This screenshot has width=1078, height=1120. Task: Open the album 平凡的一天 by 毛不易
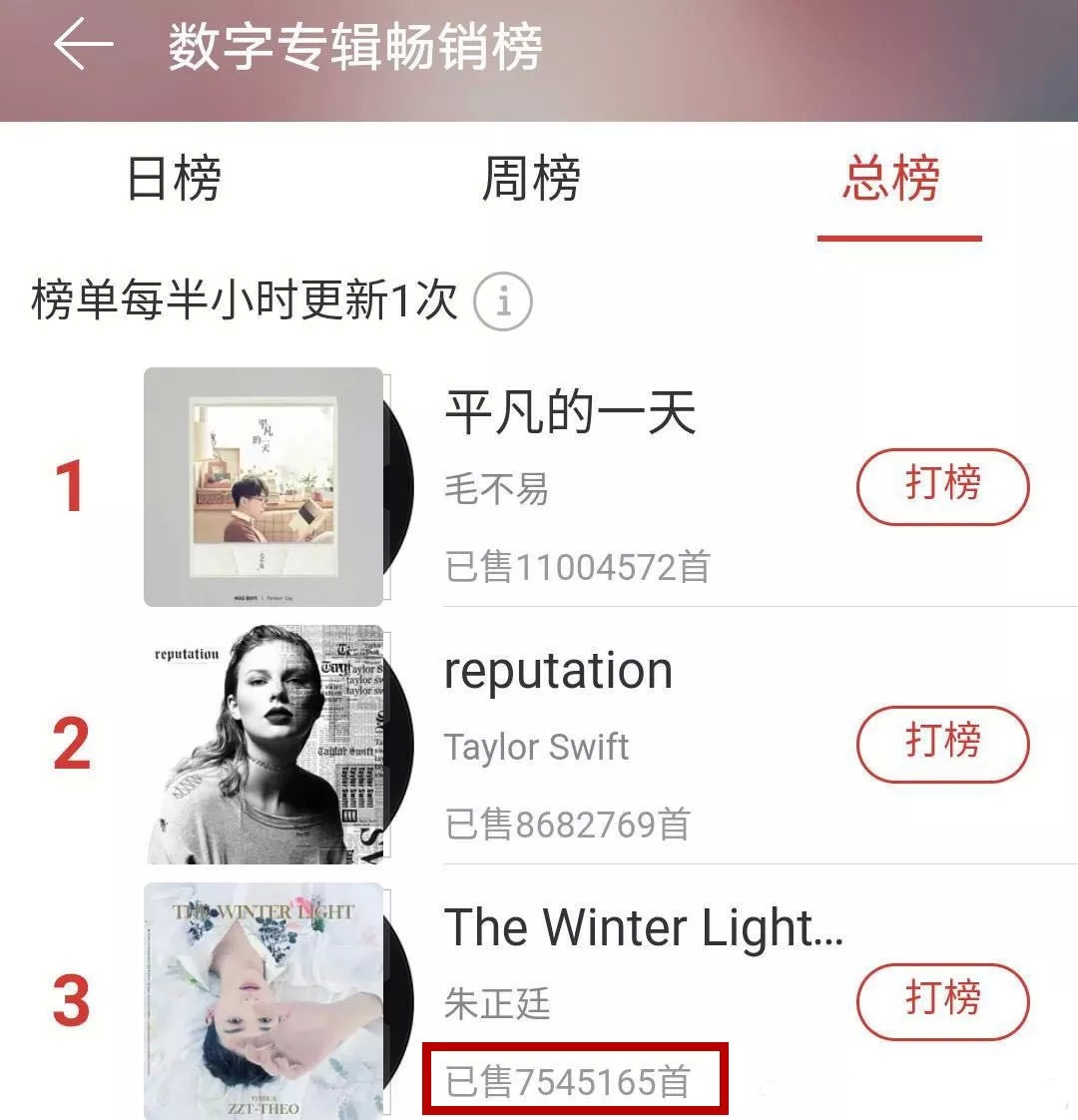570,413
